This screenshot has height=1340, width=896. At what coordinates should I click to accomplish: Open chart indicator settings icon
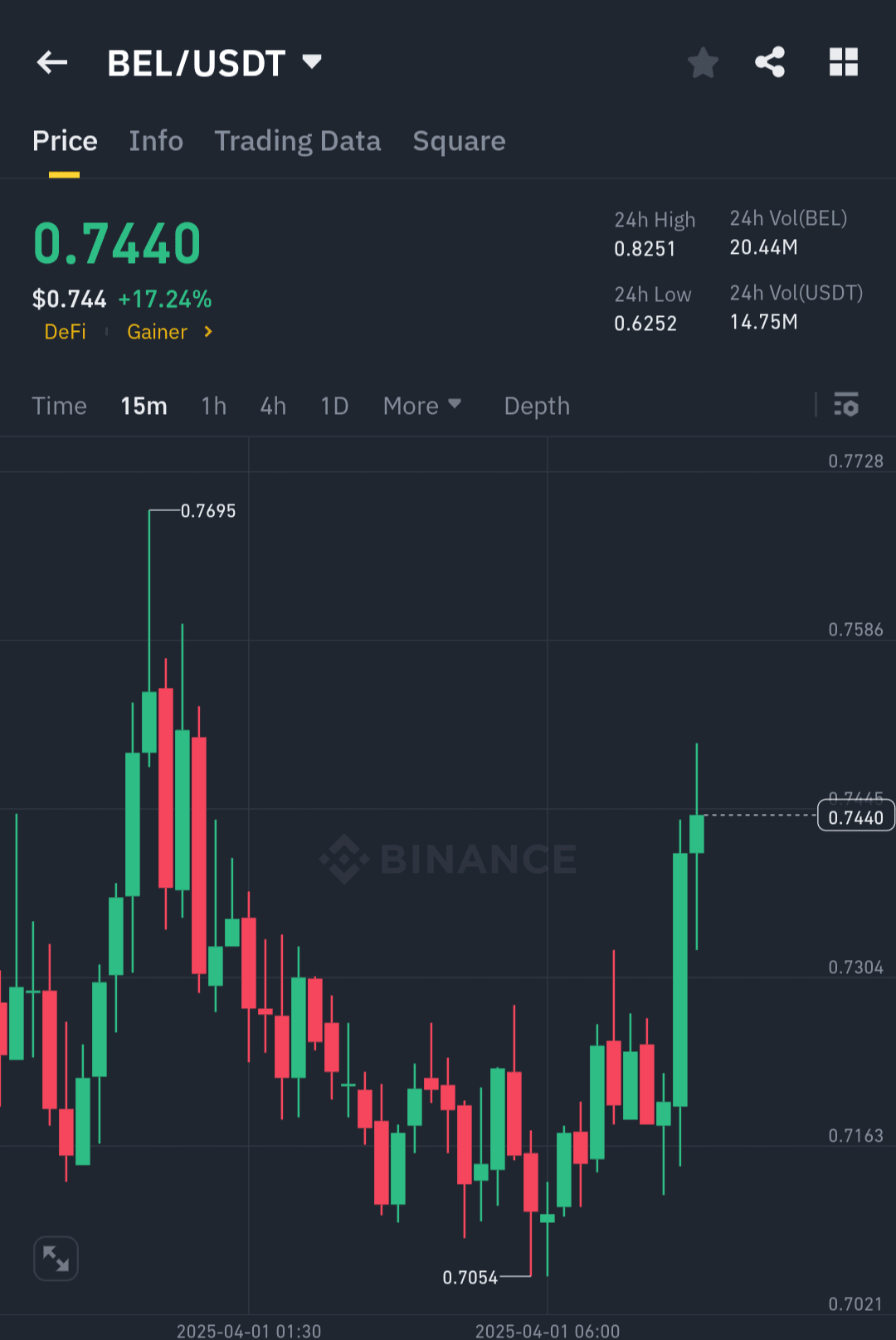tap(847, 406)
